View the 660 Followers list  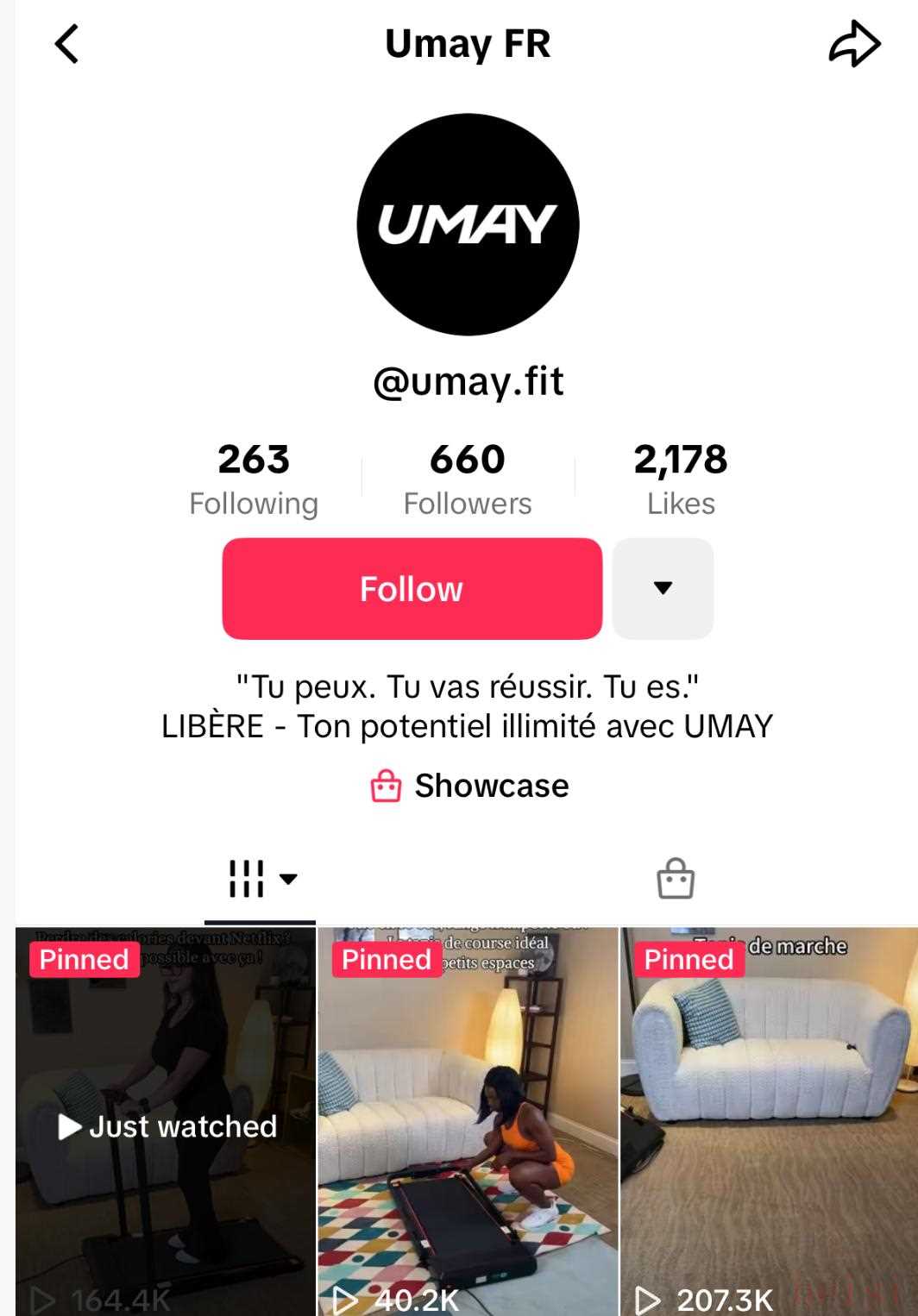tap(468, 479)
